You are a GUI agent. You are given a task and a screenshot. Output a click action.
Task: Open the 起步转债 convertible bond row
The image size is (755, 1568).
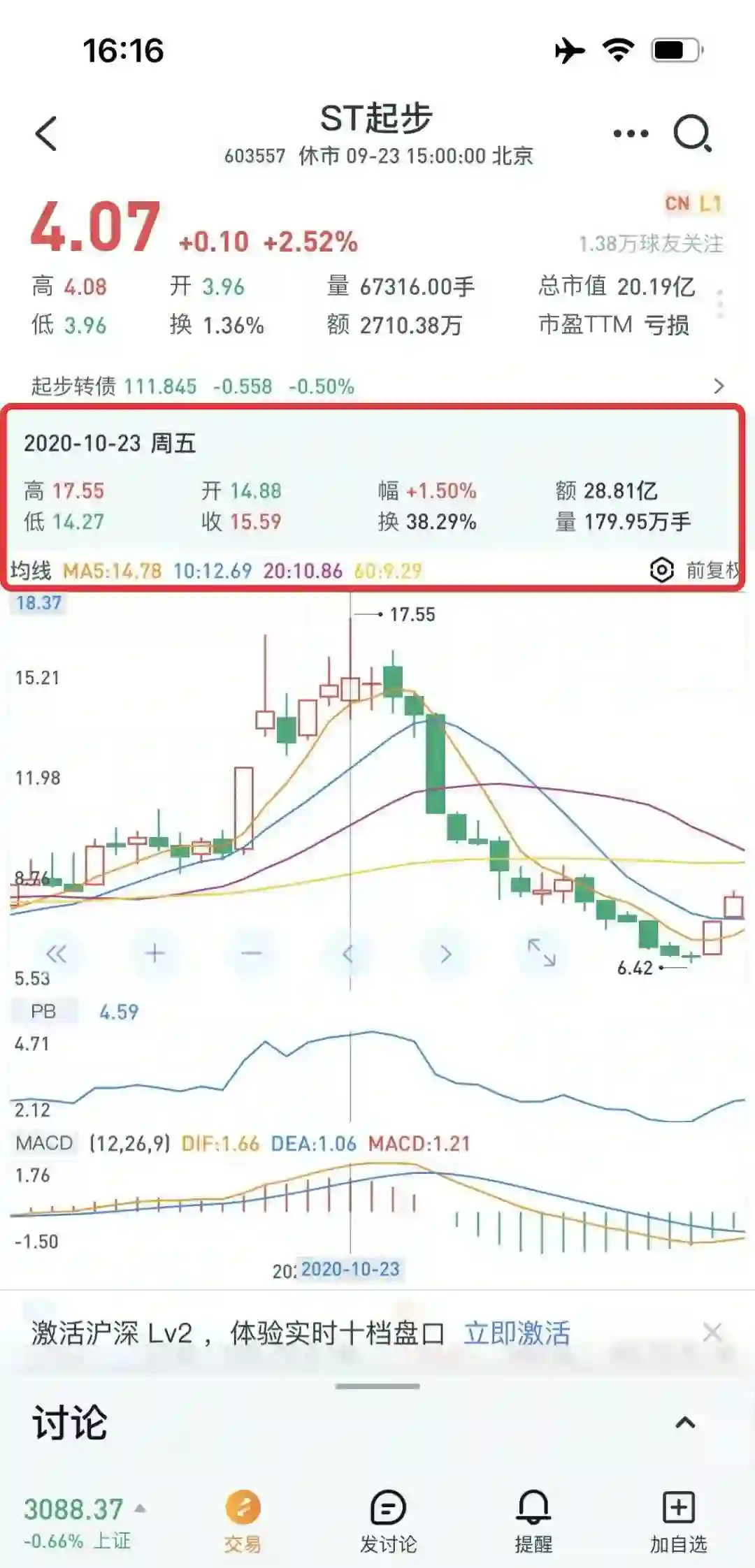pos(377,386)
